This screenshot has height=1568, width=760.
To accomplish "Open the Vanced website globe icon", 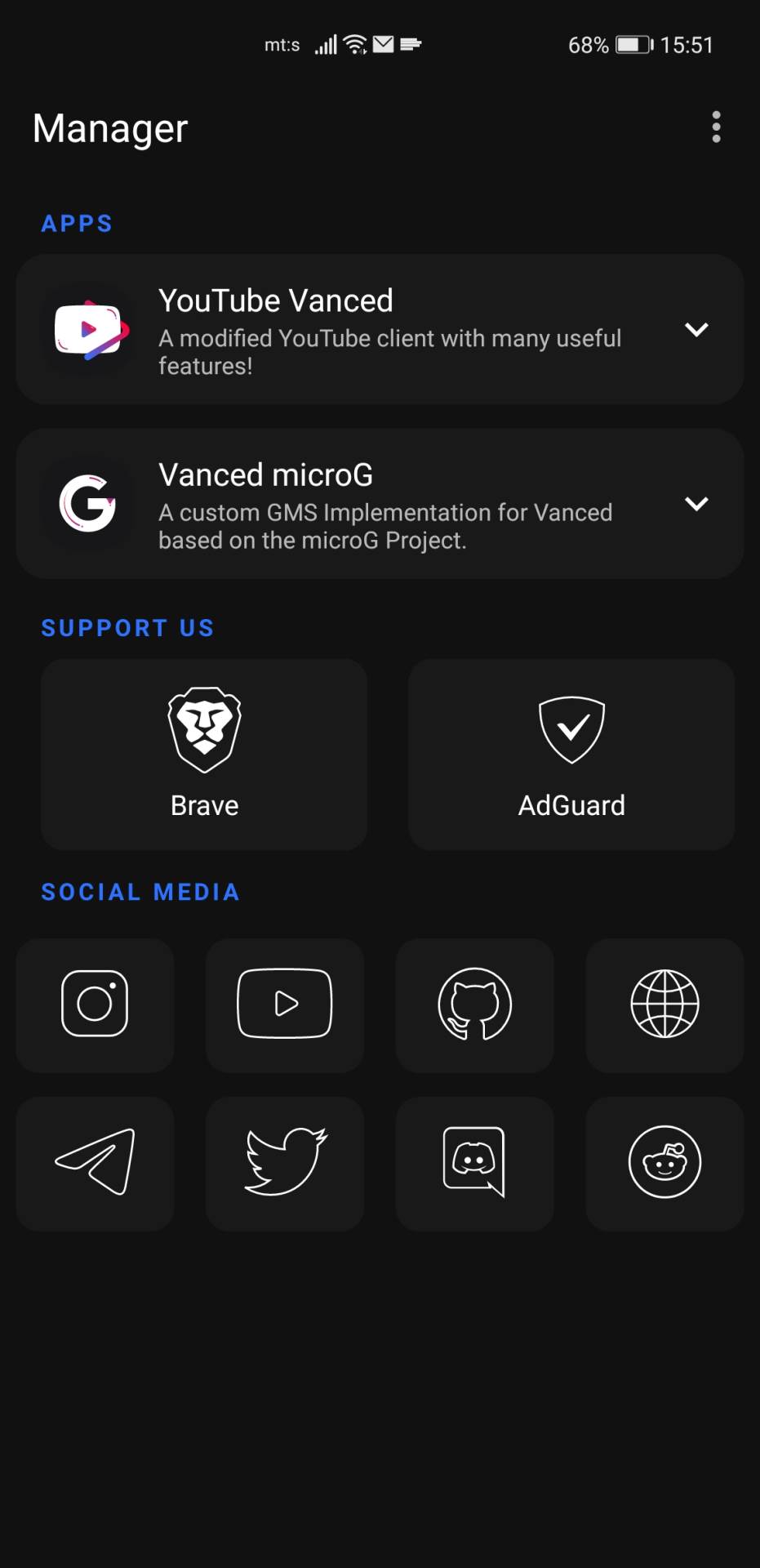I will [x=664, y=1004].
